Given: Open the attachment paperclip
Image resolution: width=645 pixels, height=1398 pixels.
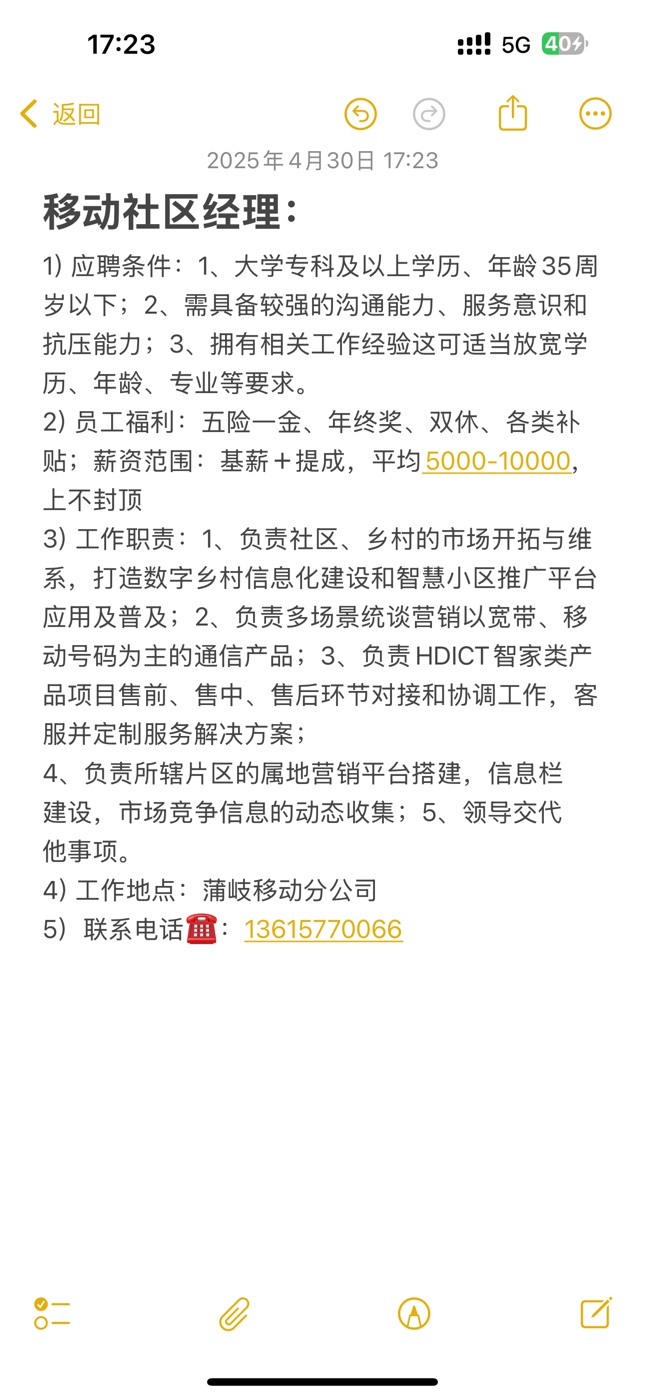Looking at the screenshot, I should [x=234, y=1313].
